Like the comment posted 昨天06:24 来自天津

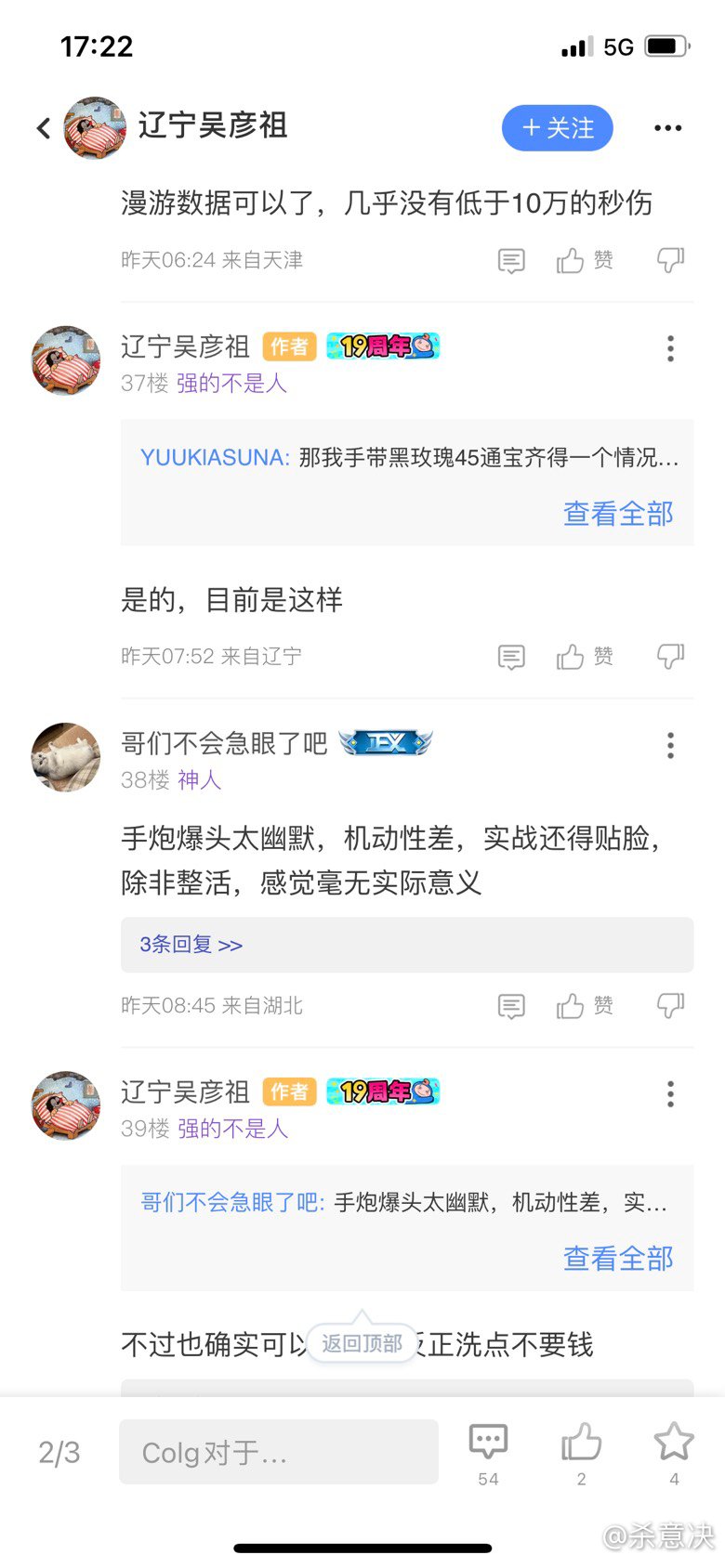[584, 261]
